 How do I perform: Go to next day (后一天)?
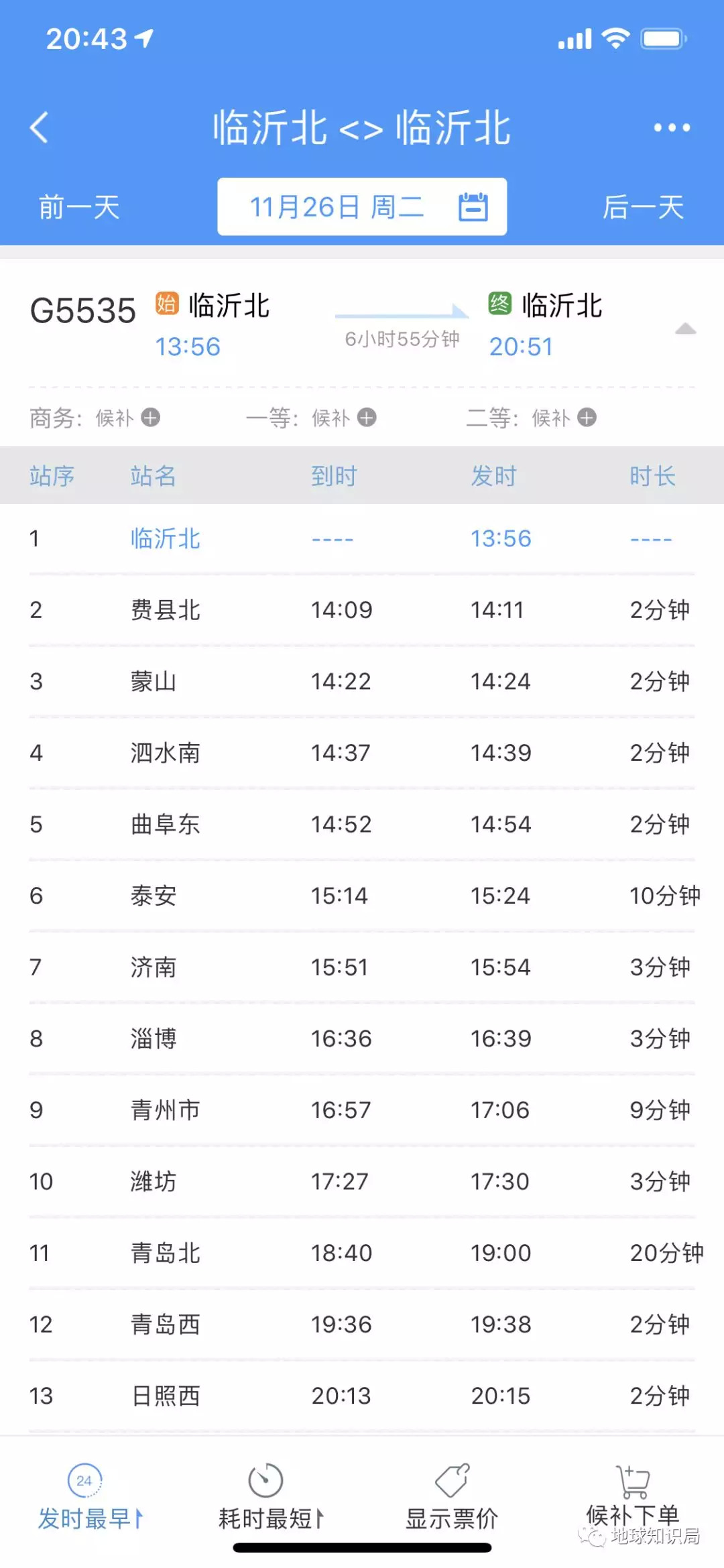pos(643,207)
